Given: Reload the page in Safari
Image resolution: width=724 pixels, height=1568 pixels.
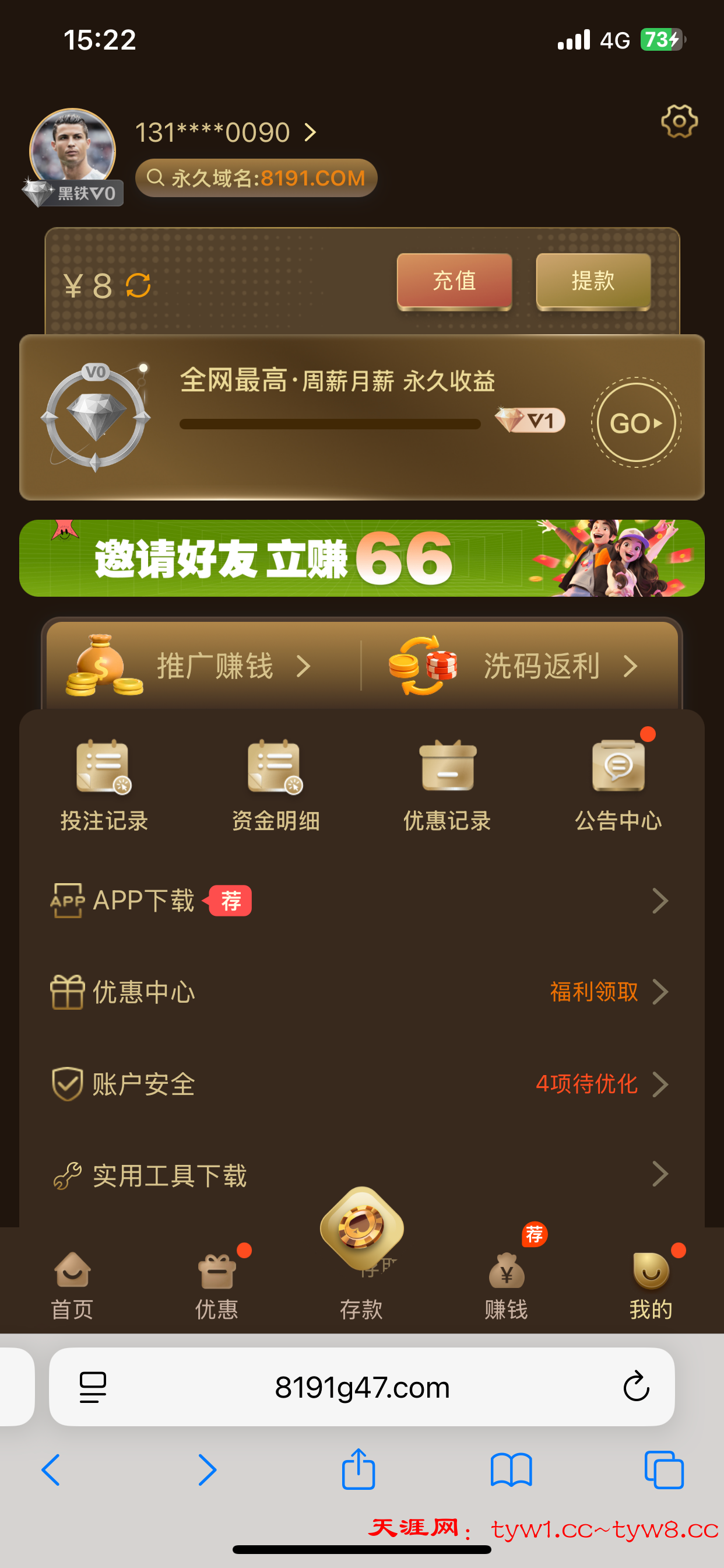Looking at the screenshot, I should pos(636,1387).
